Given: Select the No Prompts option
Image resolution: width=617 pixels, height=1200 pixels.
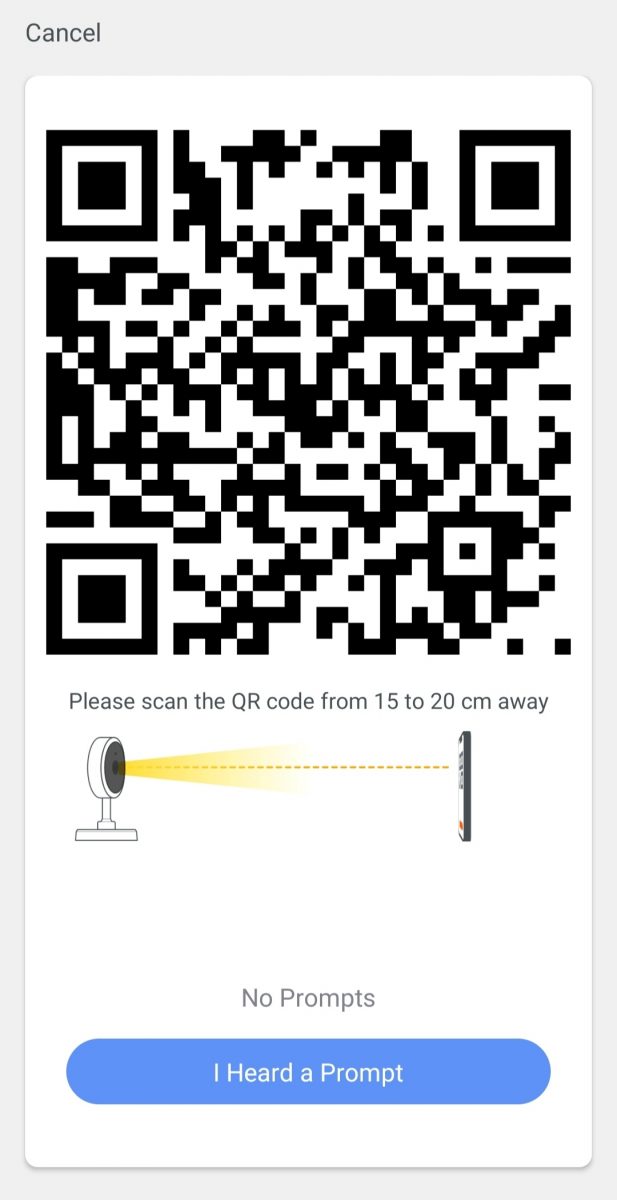Looking at the screenshot, I should [308, 997].
